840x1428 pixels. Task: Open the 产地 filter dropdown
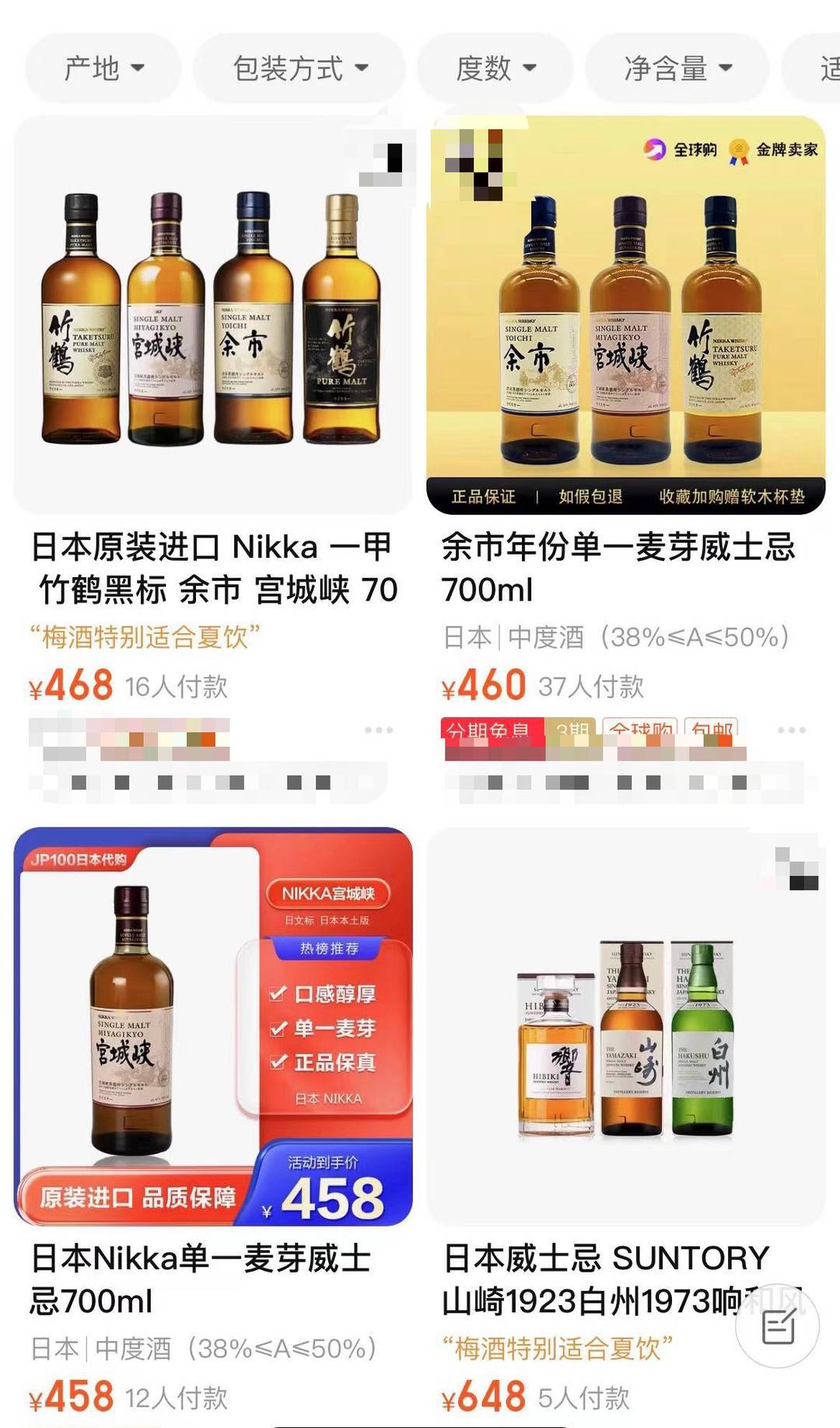102,68
